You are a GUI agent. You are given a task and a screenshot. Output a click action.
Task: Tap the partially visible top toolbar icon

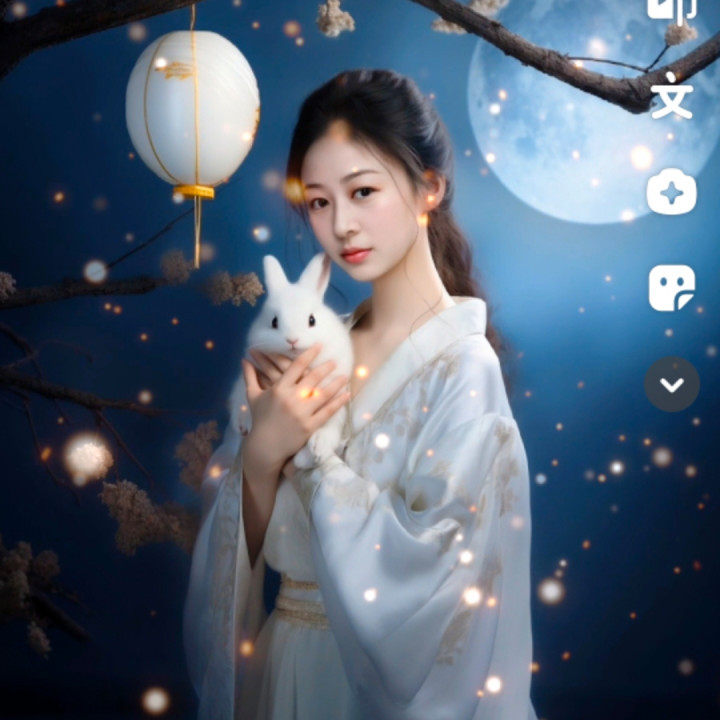671,10
